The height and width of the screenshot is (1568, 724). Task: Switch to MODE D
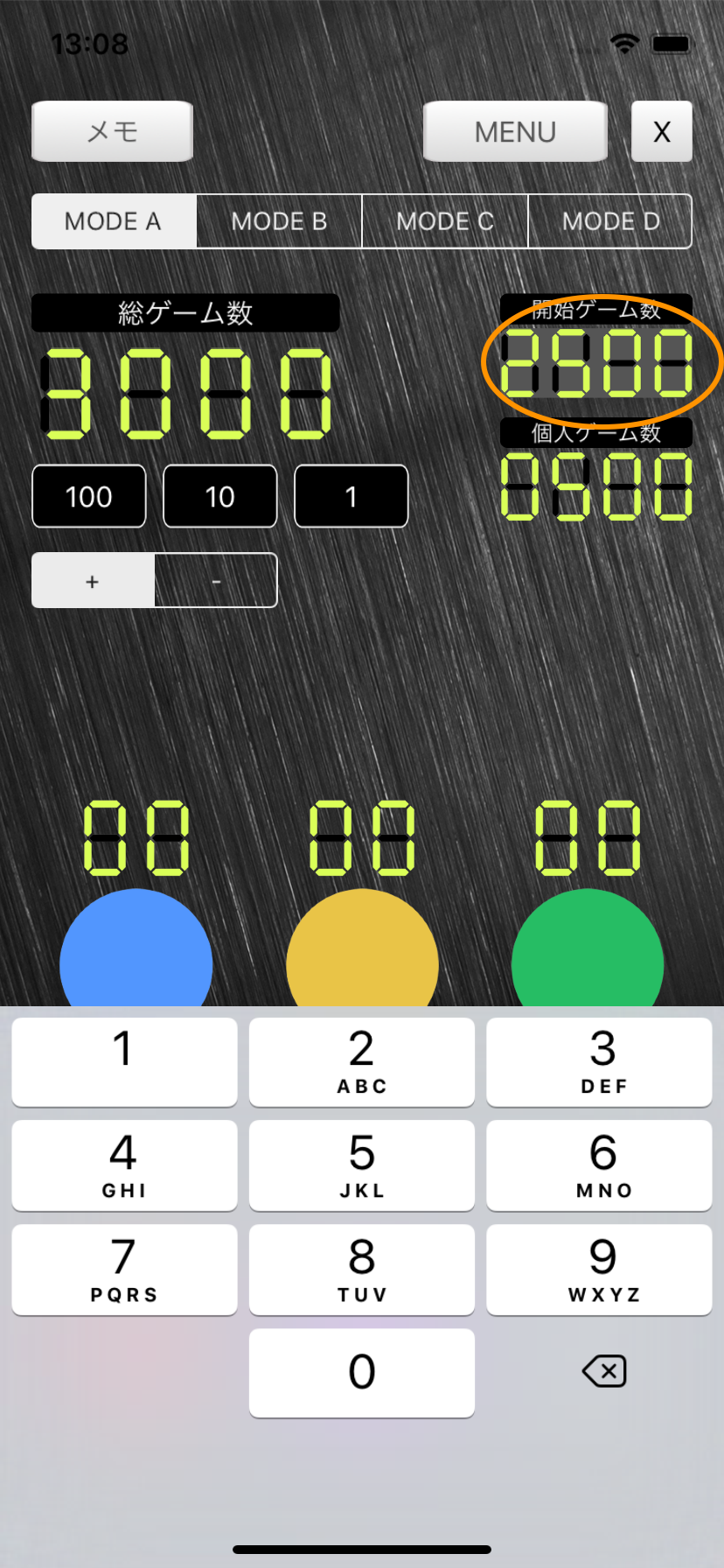[x=610, y=221]
